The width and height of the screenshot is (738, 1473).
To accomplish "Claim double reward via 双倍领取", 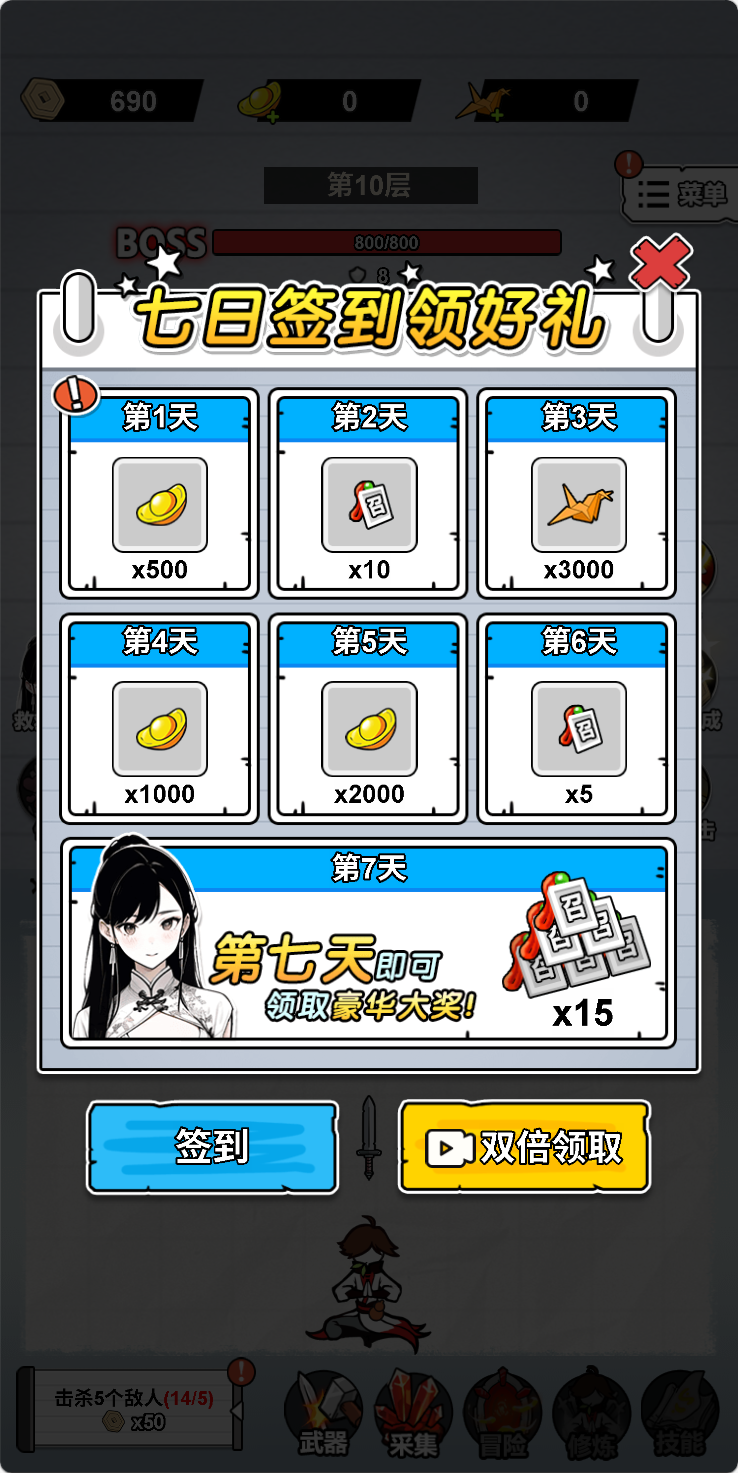I will [525, 1147].
